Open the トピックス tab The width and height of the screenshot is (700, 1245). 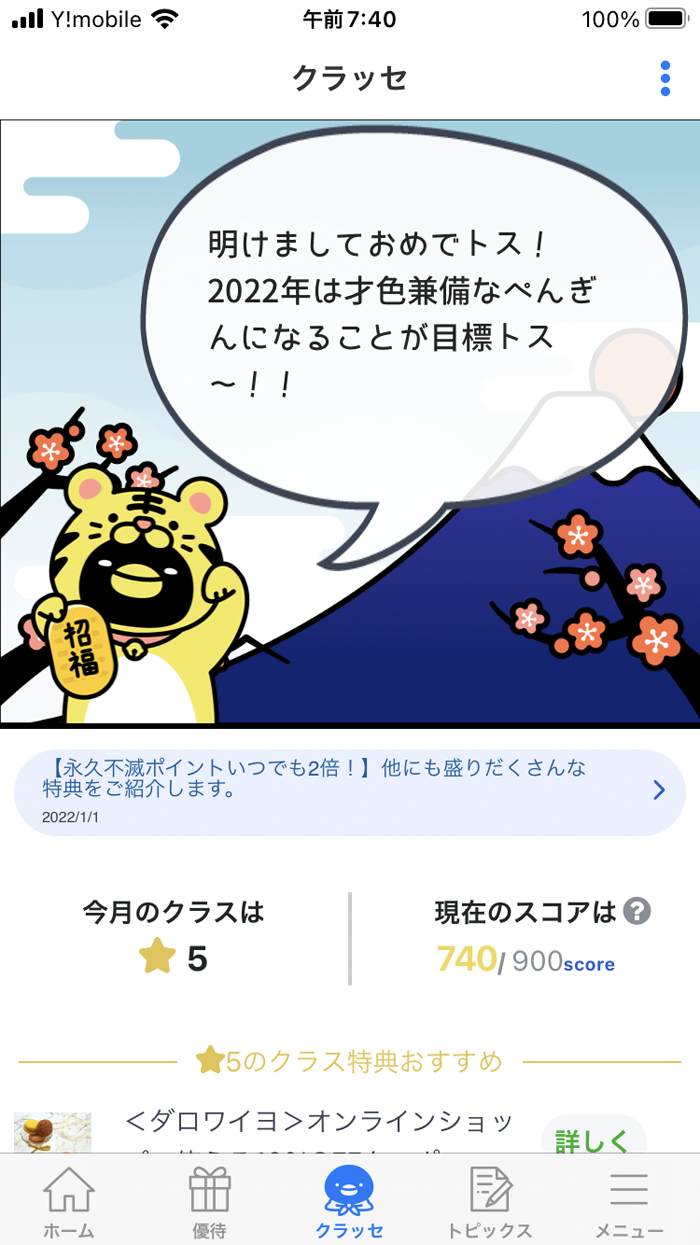490,1202
